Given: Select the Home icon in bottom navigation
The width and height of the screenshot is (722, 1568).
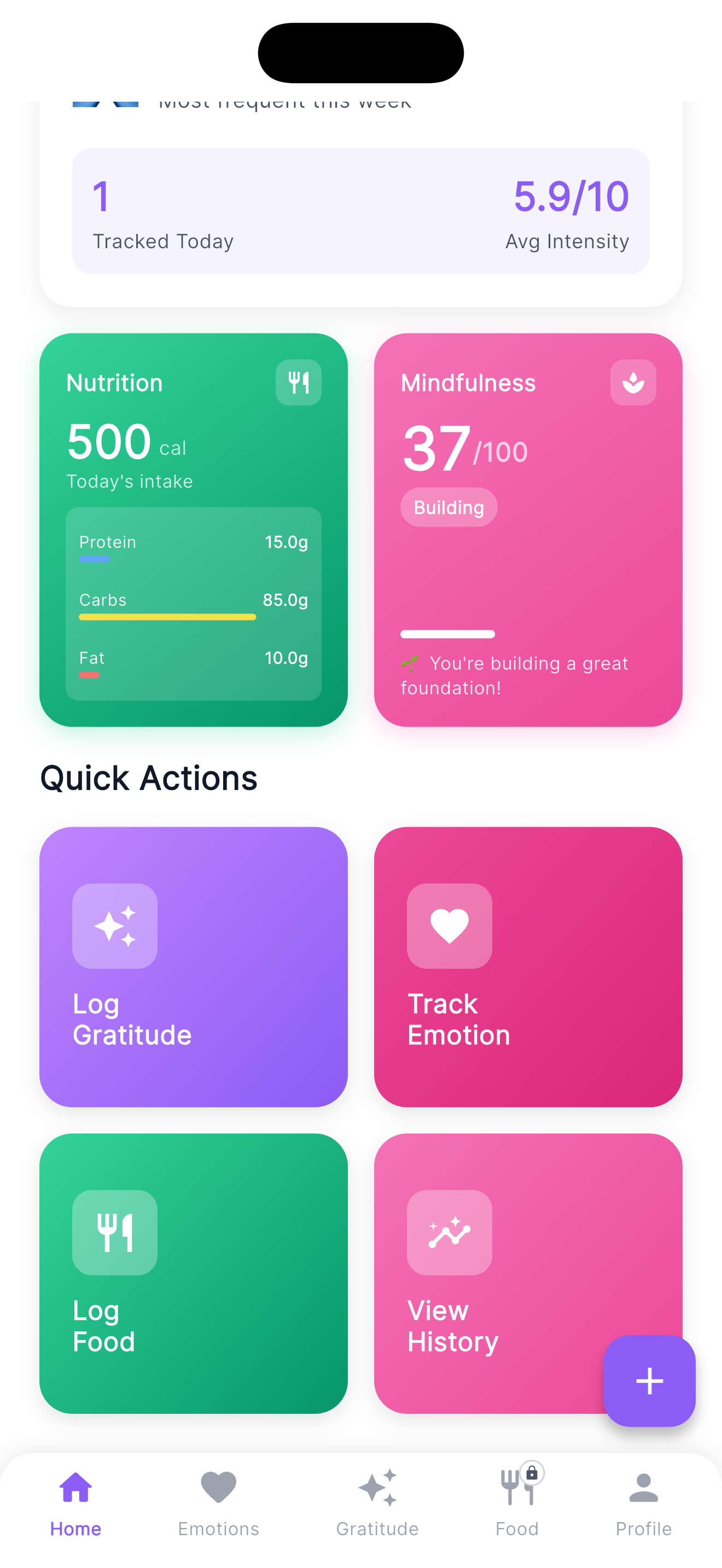Looking at the screenshot, I should point(75,1486).
